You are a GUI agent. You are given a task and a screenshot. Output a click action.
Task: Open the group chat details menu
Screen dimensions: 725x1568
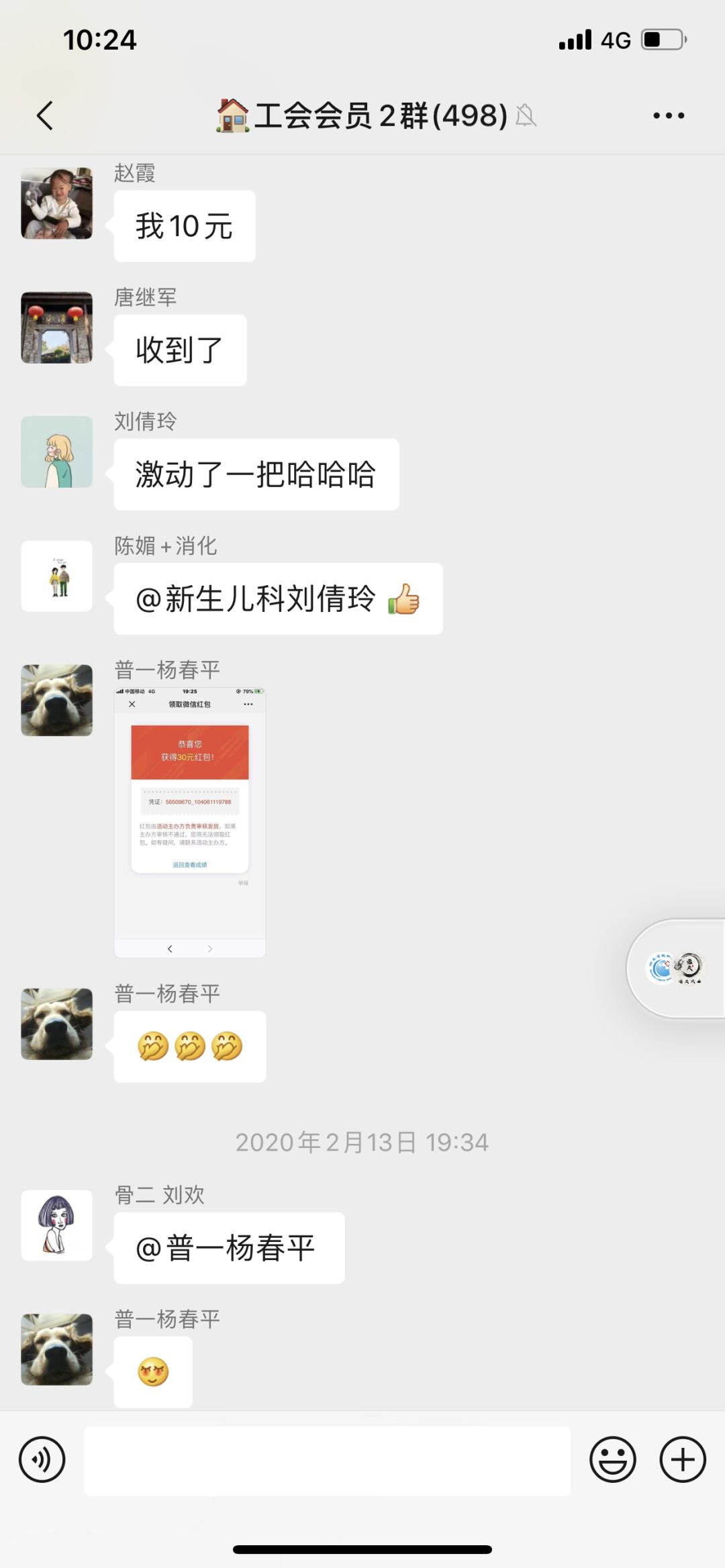tap(669, 115)
